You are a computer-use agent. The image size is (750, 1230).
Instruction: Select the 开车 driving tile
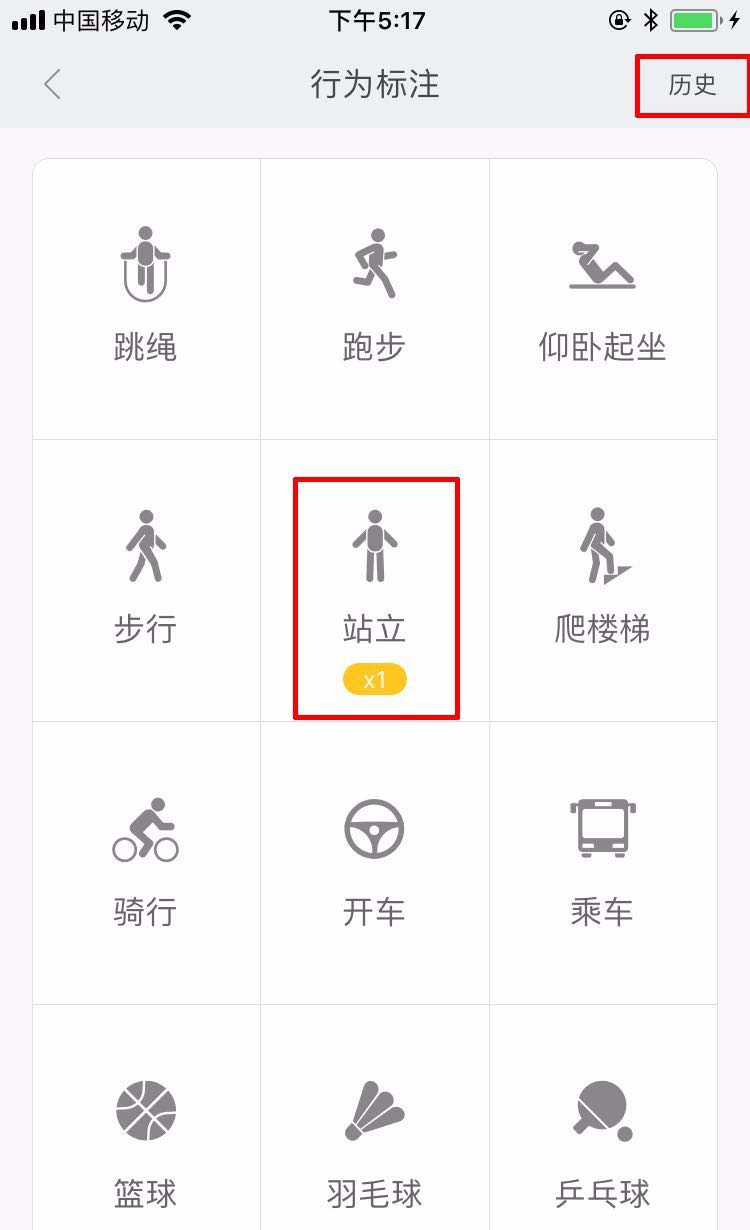[375, 863]
